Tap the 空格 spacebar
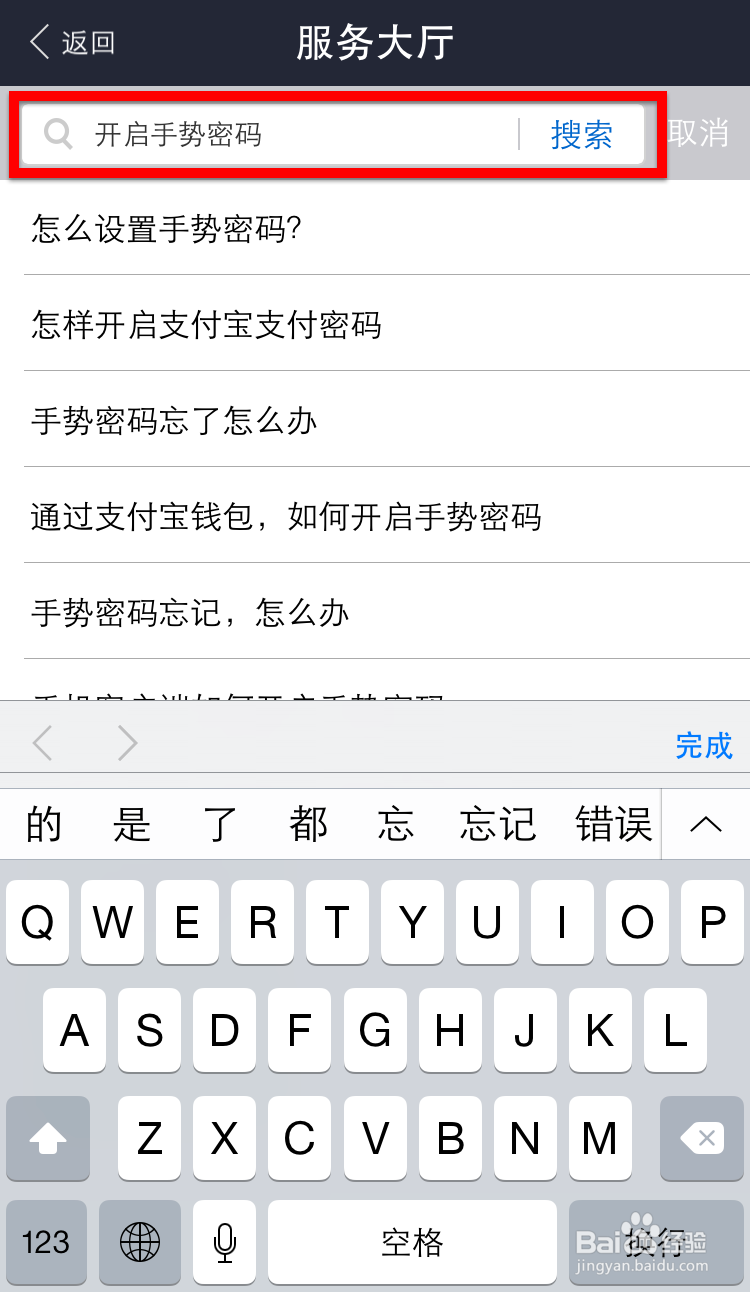Screen dimensions: 750x1292 410,1243
